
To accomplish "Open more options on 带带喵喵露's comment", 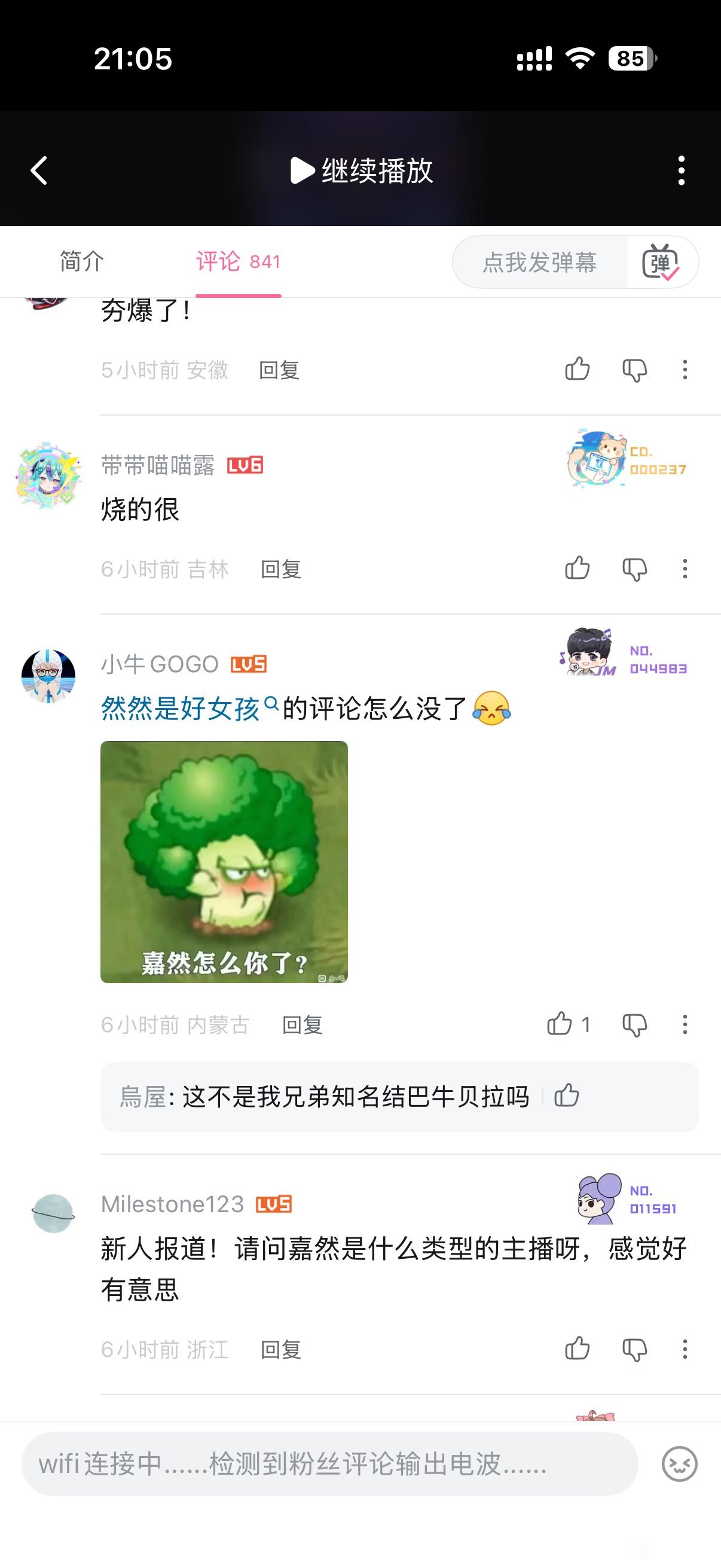I will click(685, 569).
